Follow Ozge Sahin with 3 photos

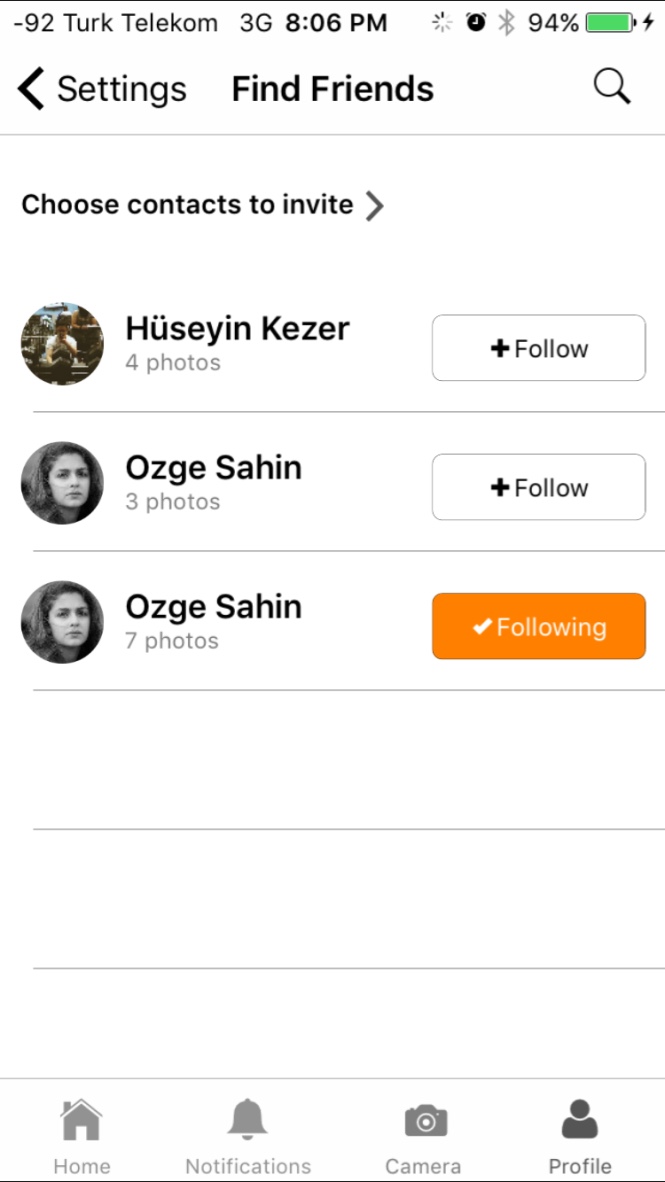pos(538,487)
